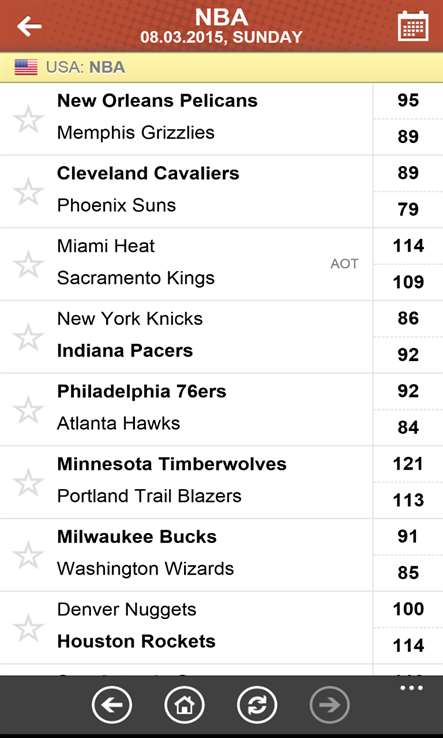Star the Bucks vs Wizards game
The height and width of the screenshot is (738, 443).
[x=28, y=555]
